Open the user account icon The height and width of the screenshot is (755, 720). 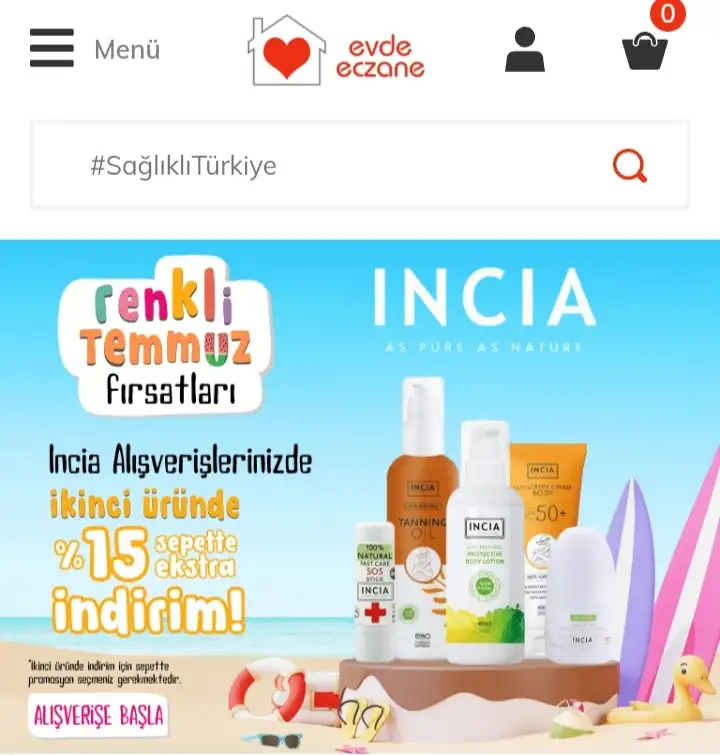click(x=524, y=49)
